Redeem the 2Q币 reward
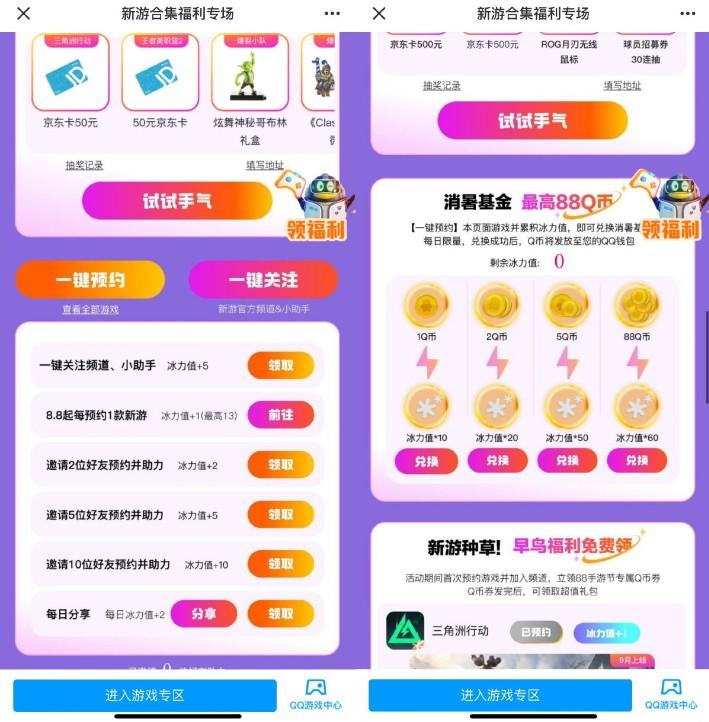 pos(497,461)
